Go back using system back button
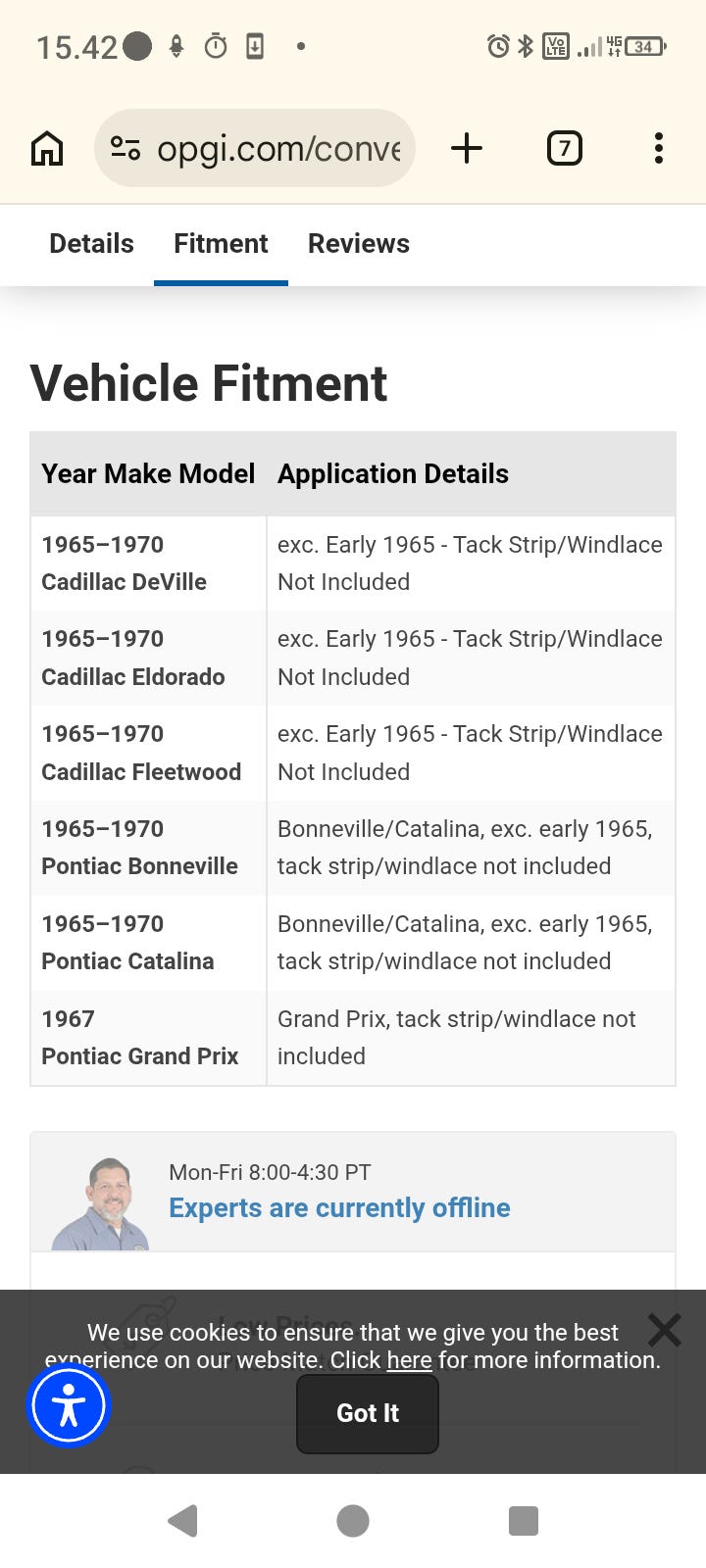Image resolution: width=706 pixels, height=1568 pixels. pos(183,1521)
